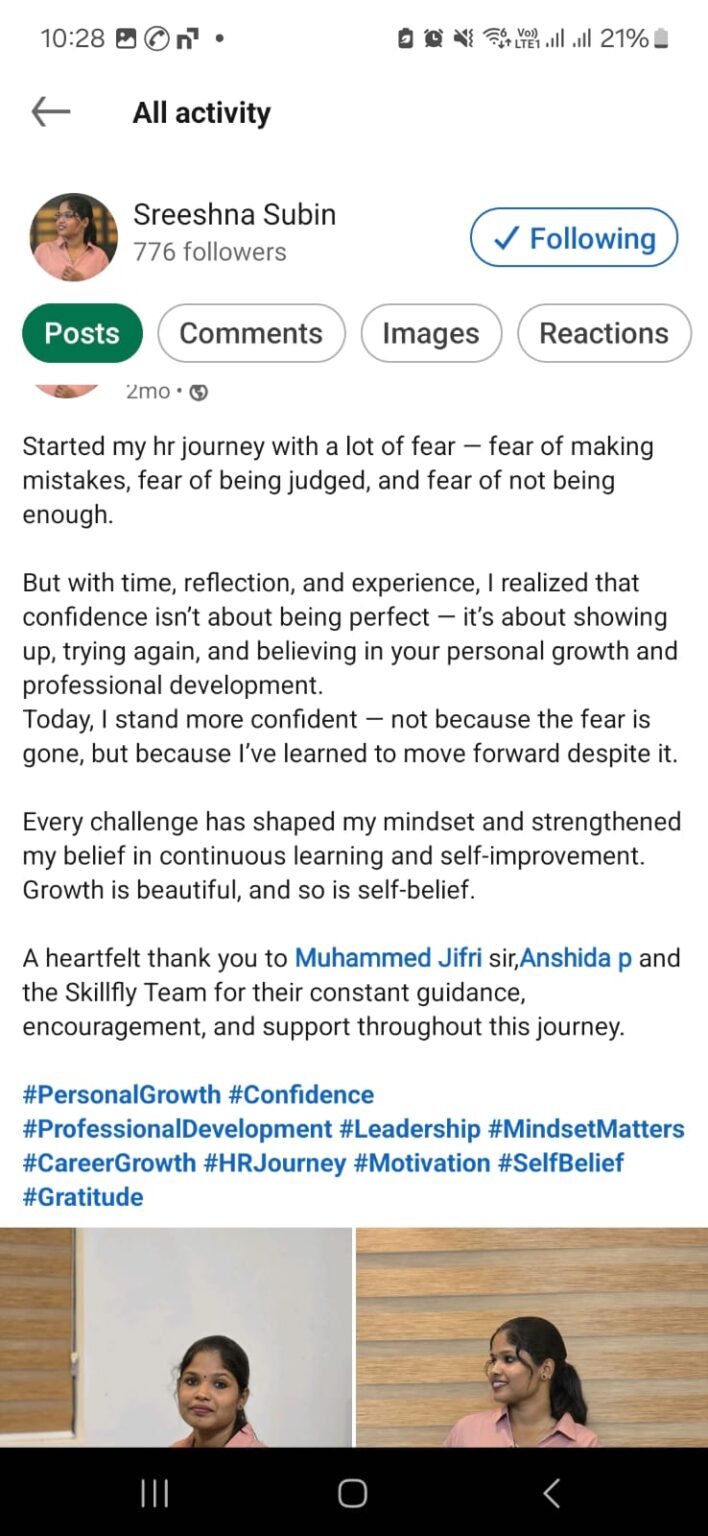This screenshot has width=708, height=1536.
Task: Go back using the arrow icon
Action: pos(51,112)
